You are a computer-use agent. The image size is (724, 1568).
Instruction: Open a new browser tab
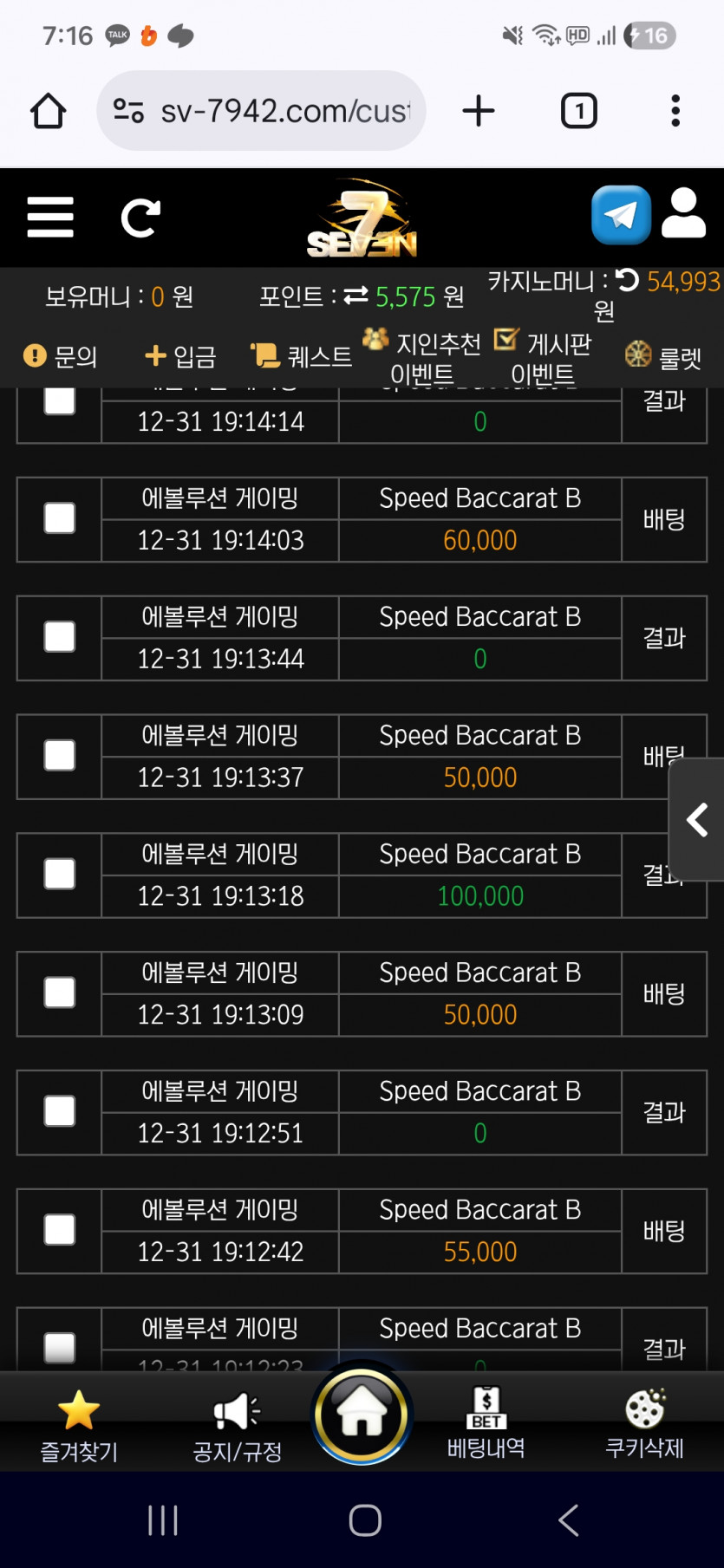coord(479,111)
